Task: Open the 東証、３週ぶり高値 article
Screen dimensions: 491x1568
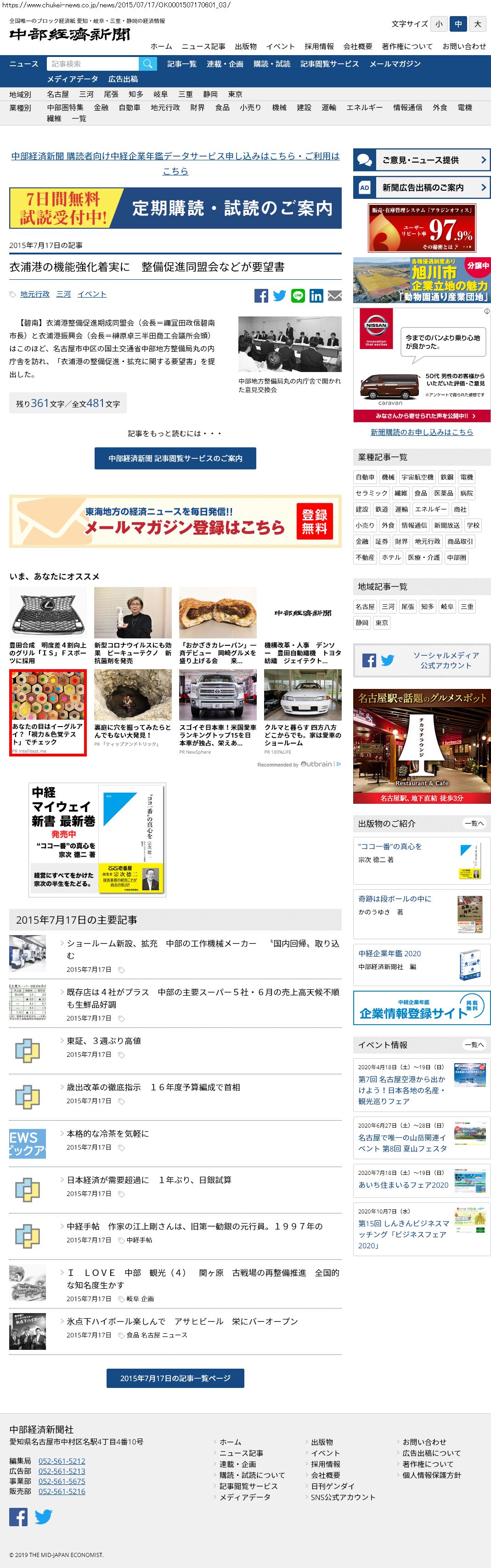Action: (104, 1041)
